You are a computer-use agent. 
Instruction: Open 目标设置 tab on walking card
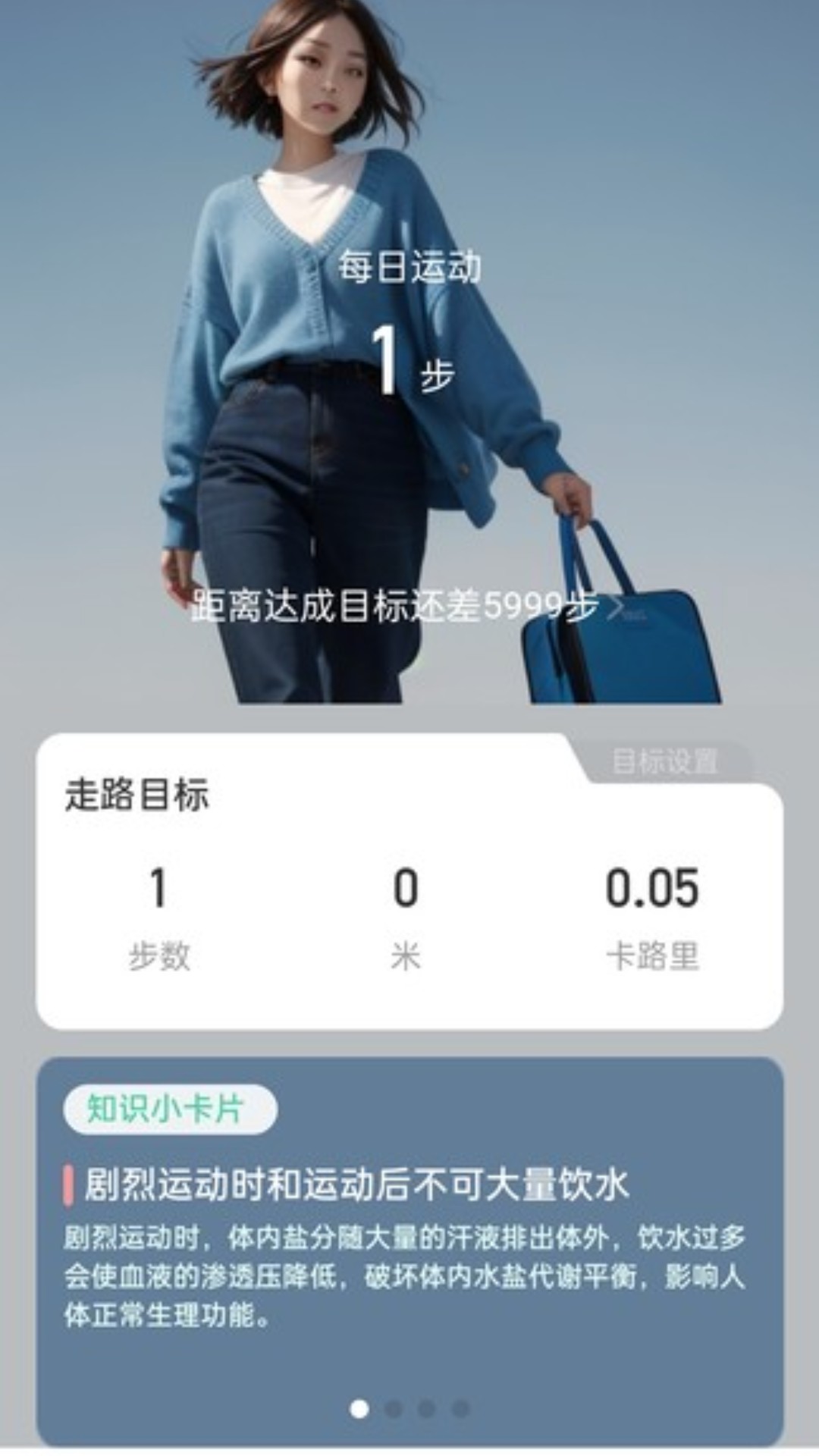tap(664, 761)
